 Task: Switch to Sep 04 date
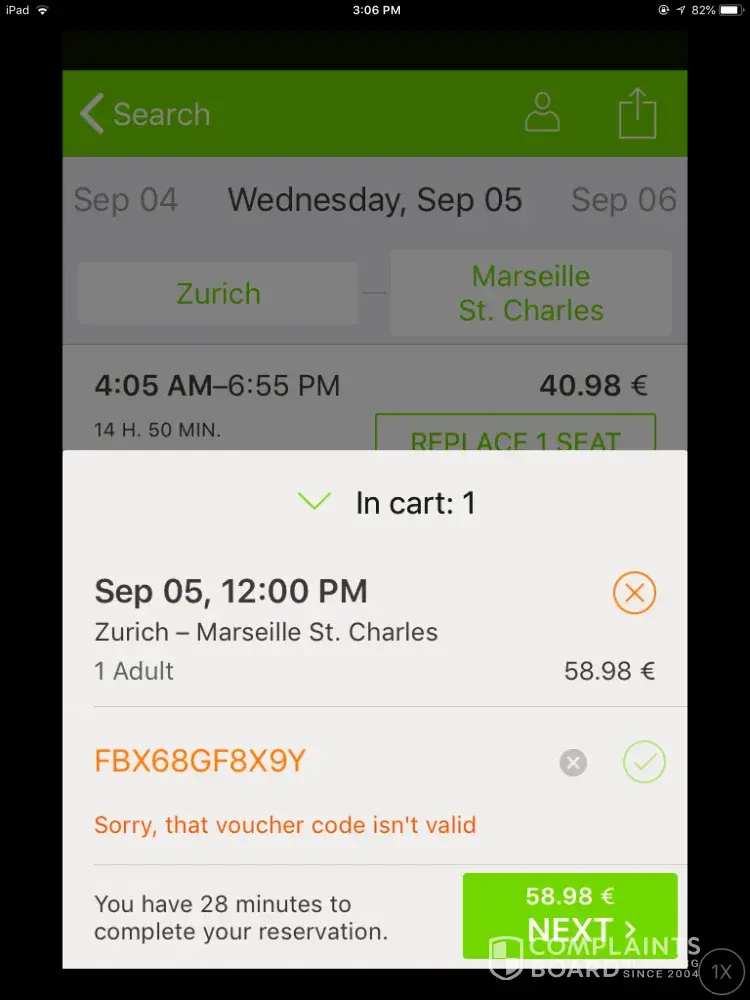(x=126, y=200)
